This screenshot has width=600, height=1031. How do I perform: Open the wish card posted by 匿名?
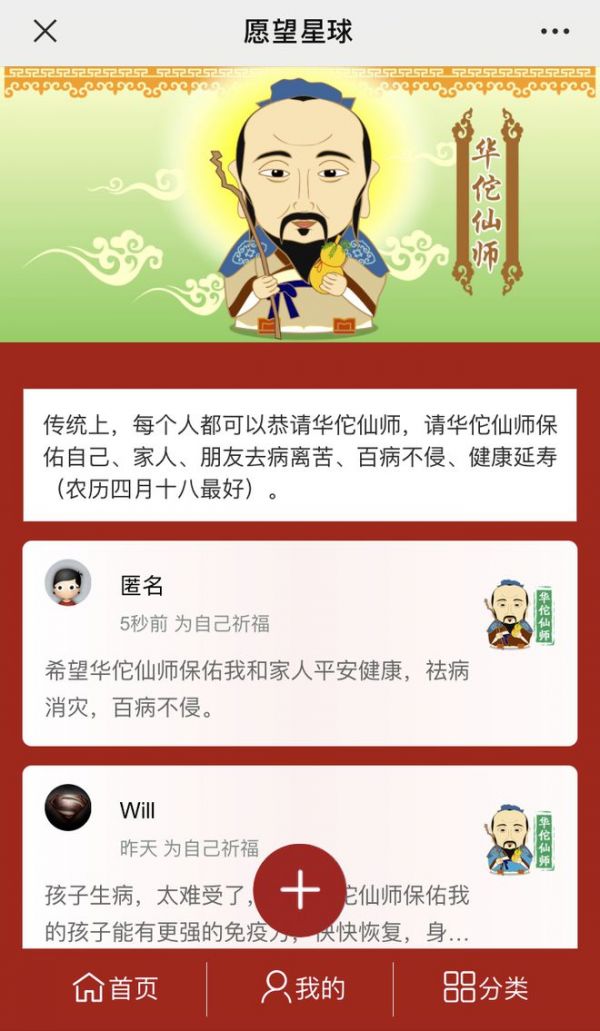point(300,643)
